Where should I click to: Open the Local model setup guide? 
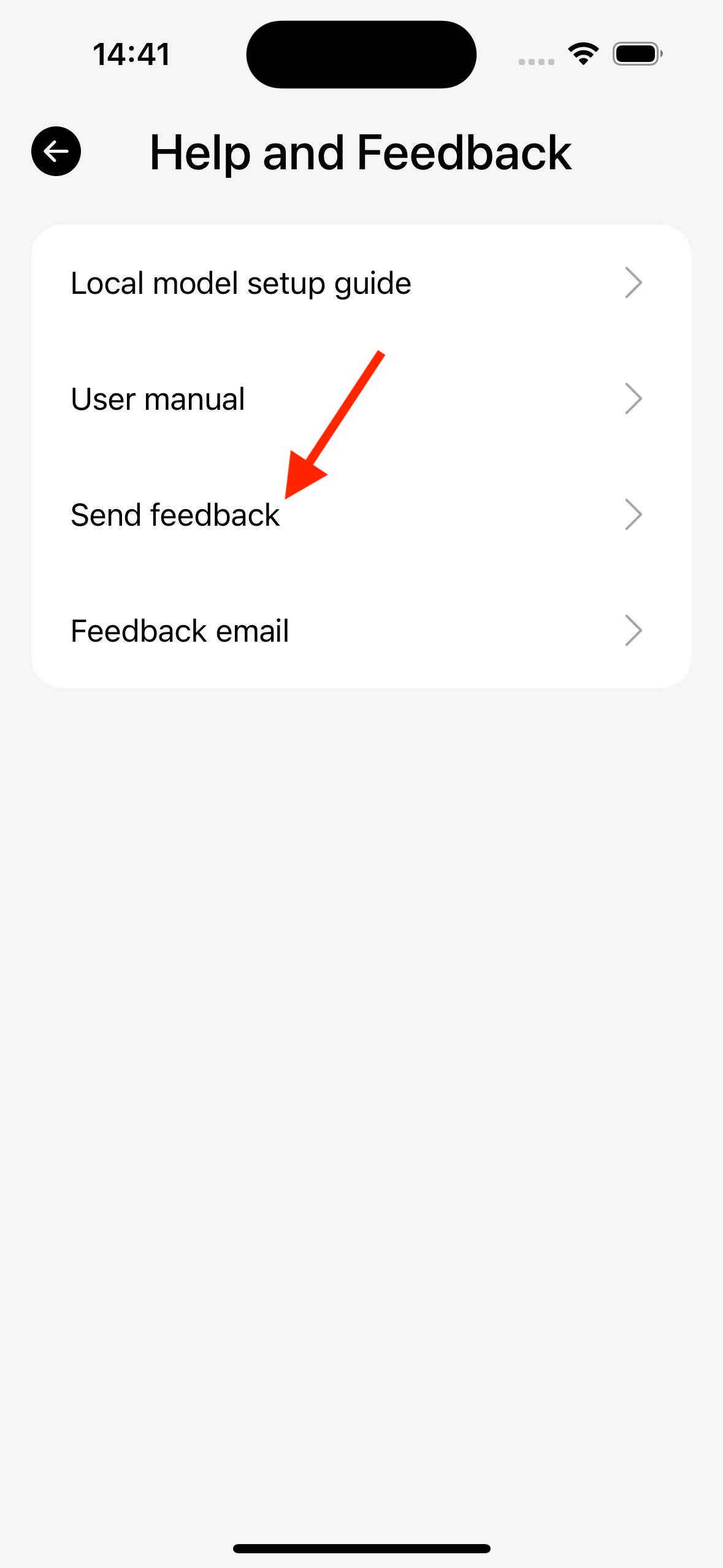361,283
